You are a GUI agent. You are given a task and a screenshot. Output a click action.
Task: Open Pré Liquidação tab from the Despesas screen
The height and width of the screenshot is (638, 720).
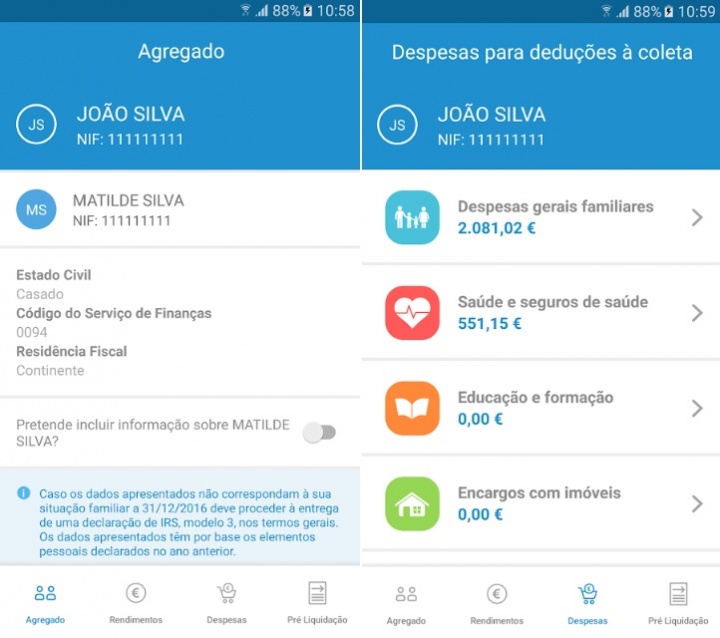678,603
